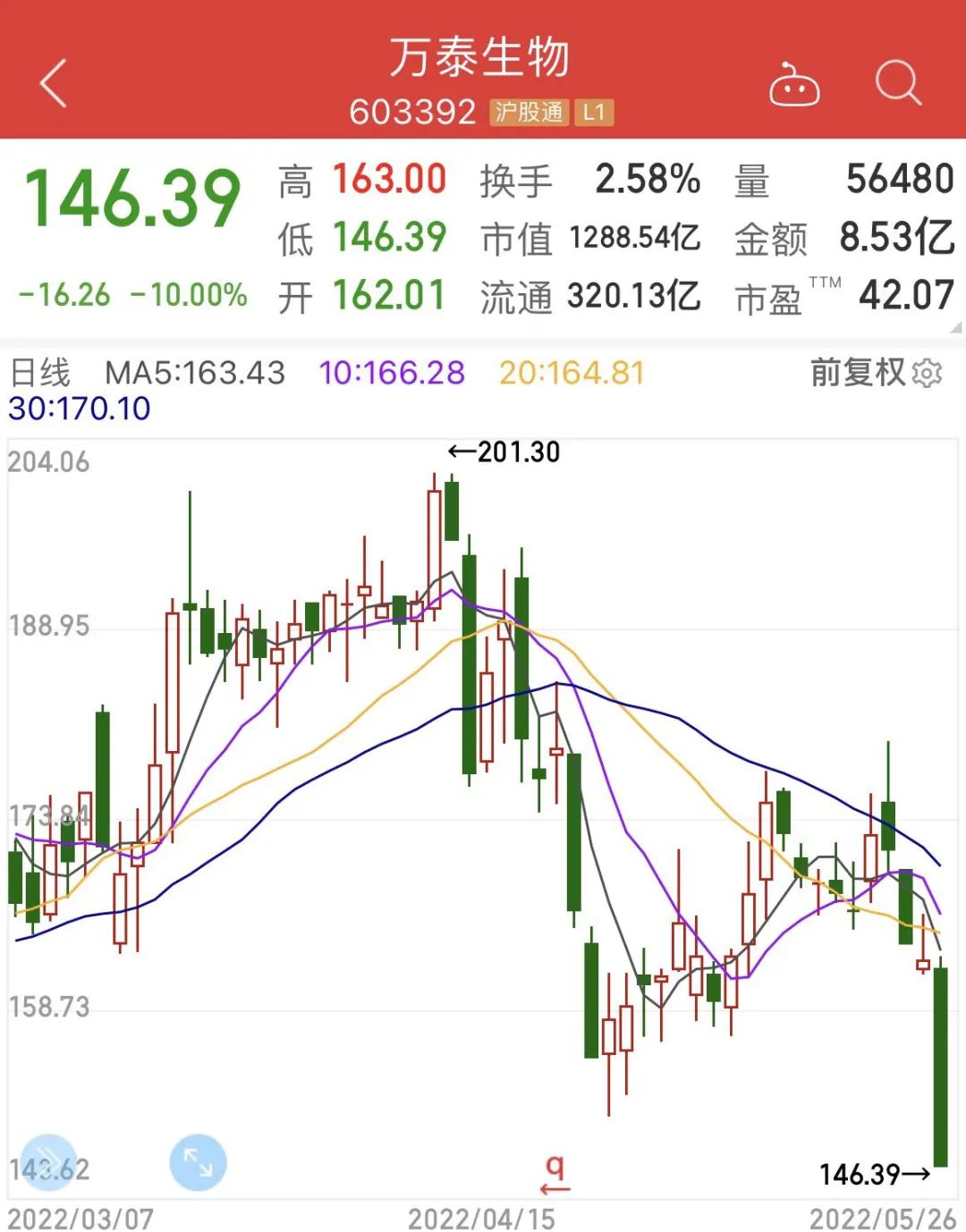Expand quote details corner triangle
Viewport: 966px width, 1232px height.
coord(956,327)
